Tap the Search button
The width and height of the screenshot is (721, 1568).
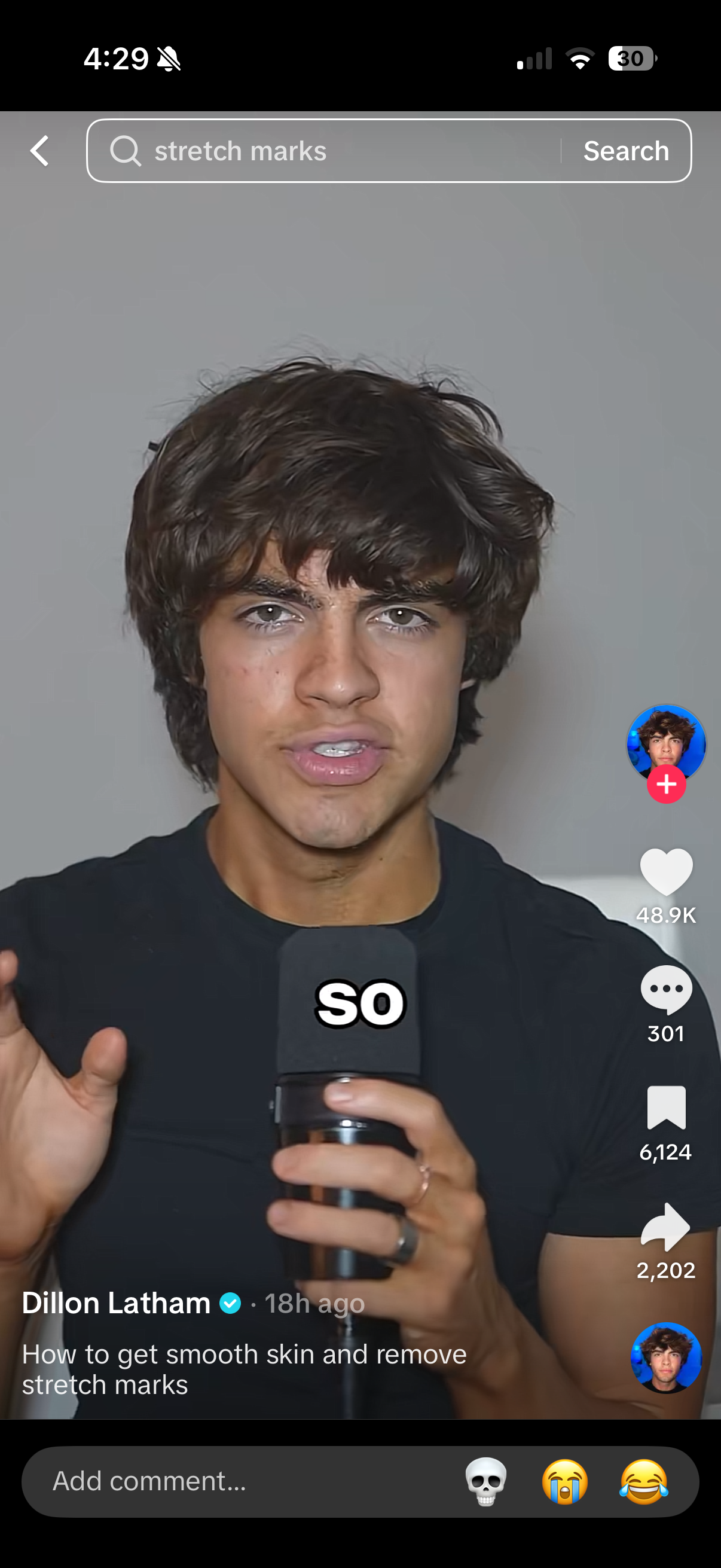pyautogui.click(x=626, y=151)
